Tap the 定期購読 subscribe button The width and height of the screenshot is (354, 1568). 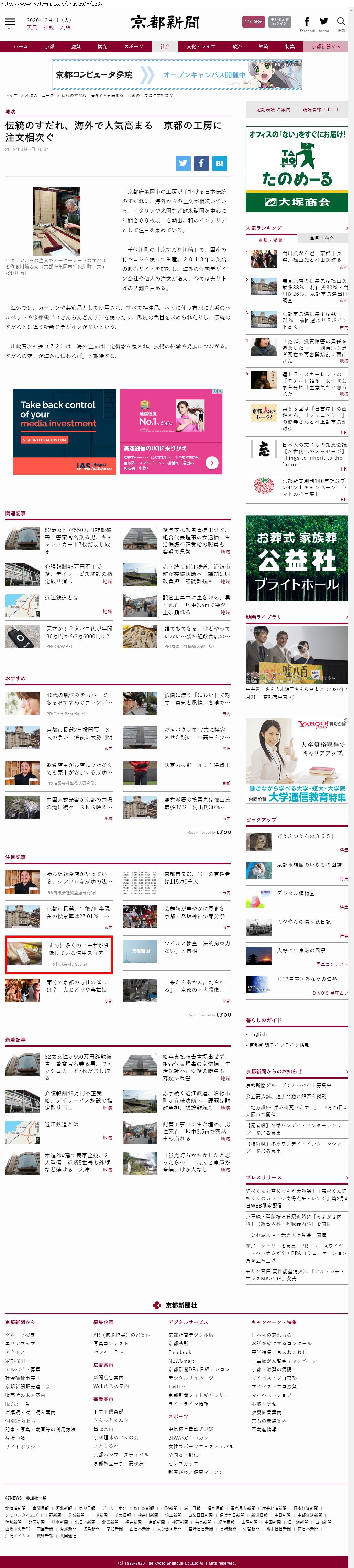coord(253,22)
